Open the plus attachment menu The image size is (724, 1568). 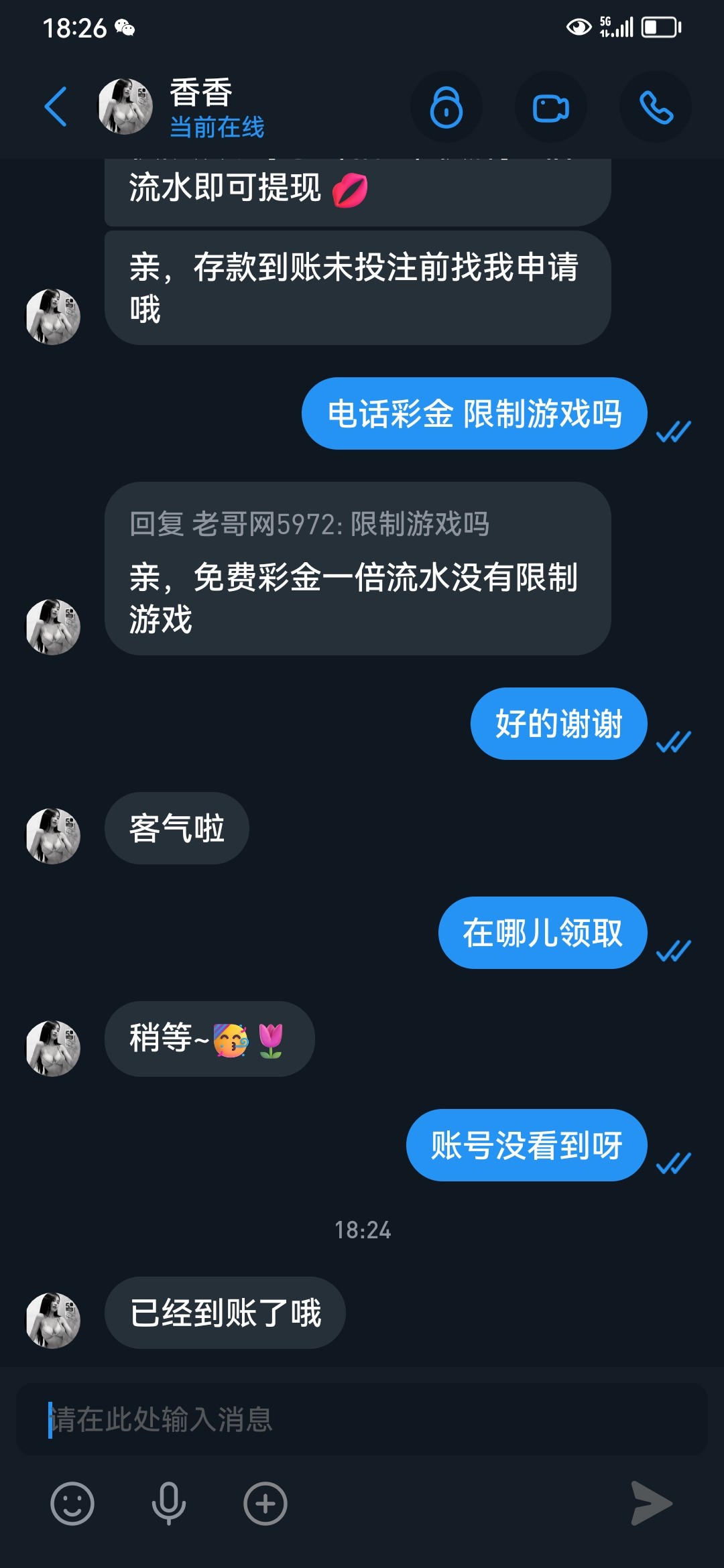pos(265,1503)
